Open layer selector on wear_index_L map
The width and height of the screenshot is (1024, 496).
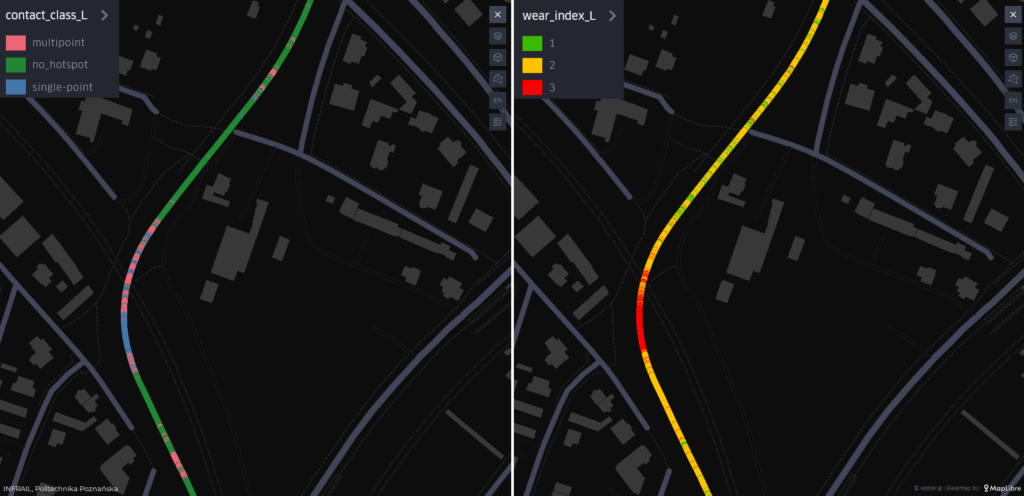pyautogui.click(x=1013, y=36)
